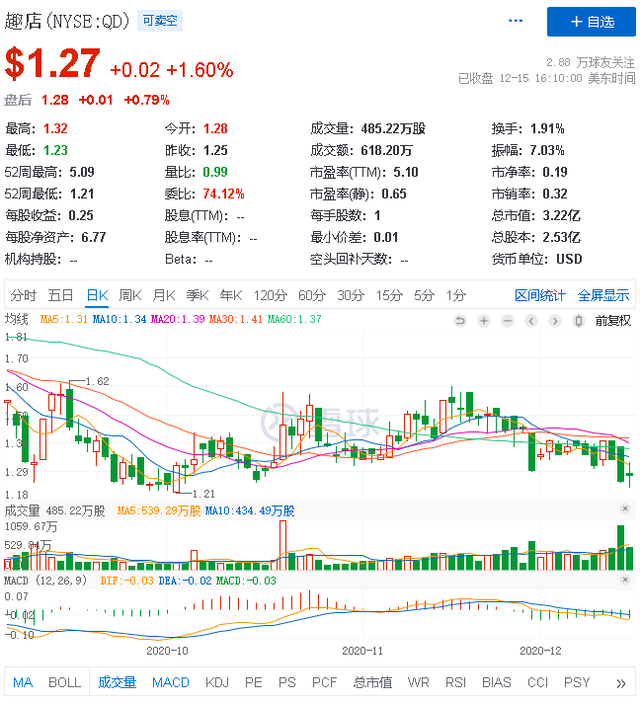Add 趣店 to 自选 watchlist
This screenshot has height=703, width=640.
(591, 21)
